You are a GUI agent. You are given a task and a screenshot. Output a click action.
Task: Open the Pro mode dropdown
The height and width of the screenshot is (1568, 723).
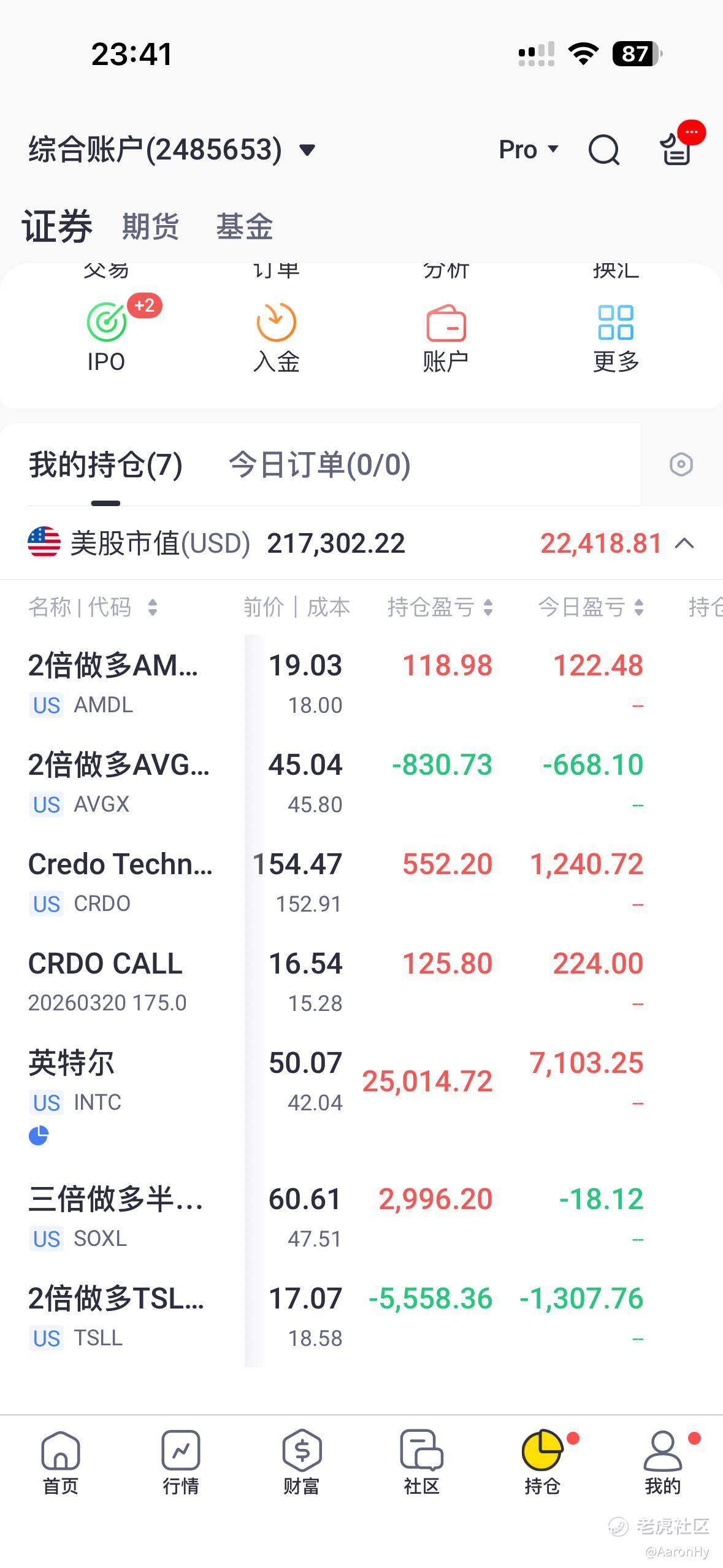[529, 150]
